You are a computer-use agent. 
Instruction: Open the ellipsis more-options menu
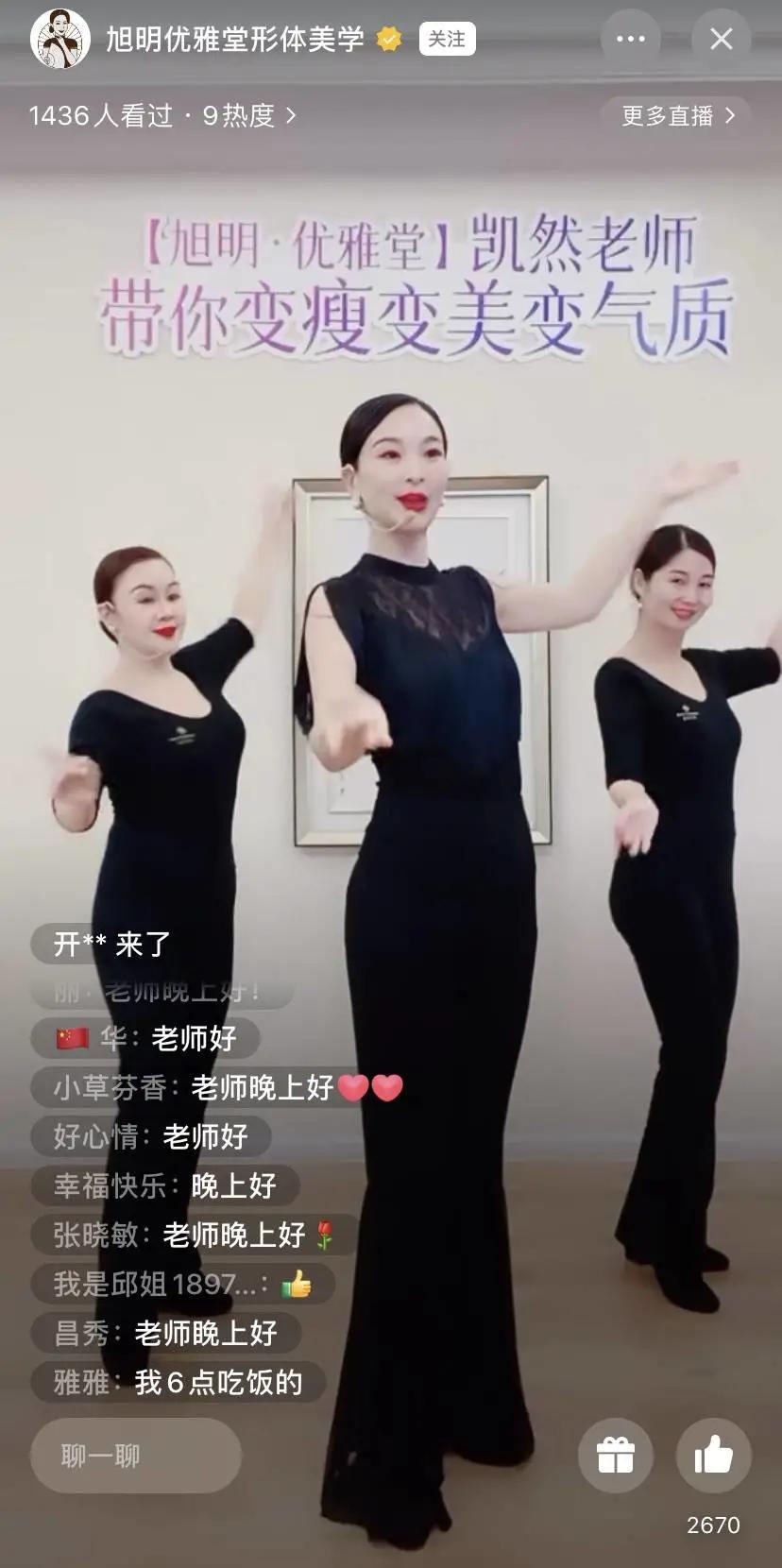(x=630, y=38)
